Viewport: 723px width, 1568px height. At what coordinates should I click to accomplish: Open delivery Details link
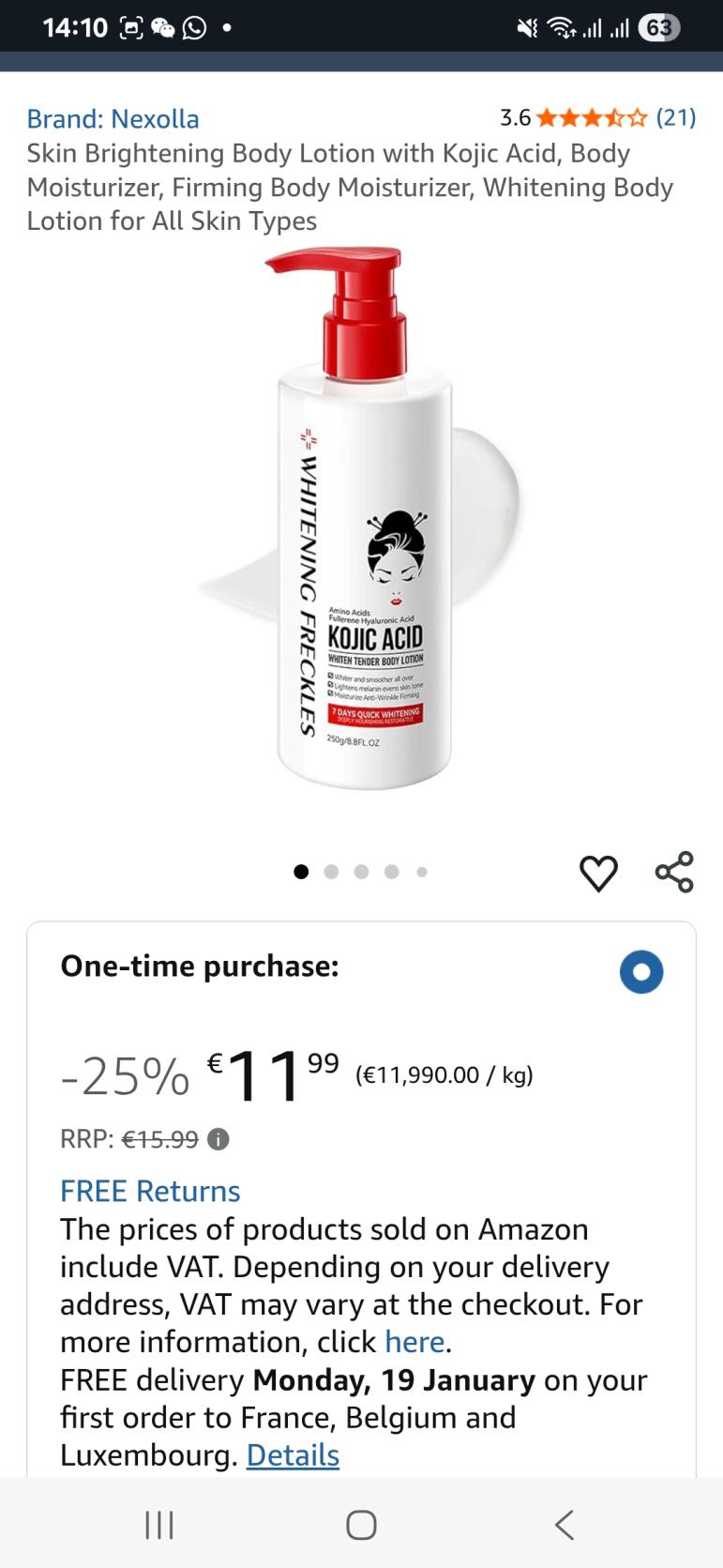293,1455
